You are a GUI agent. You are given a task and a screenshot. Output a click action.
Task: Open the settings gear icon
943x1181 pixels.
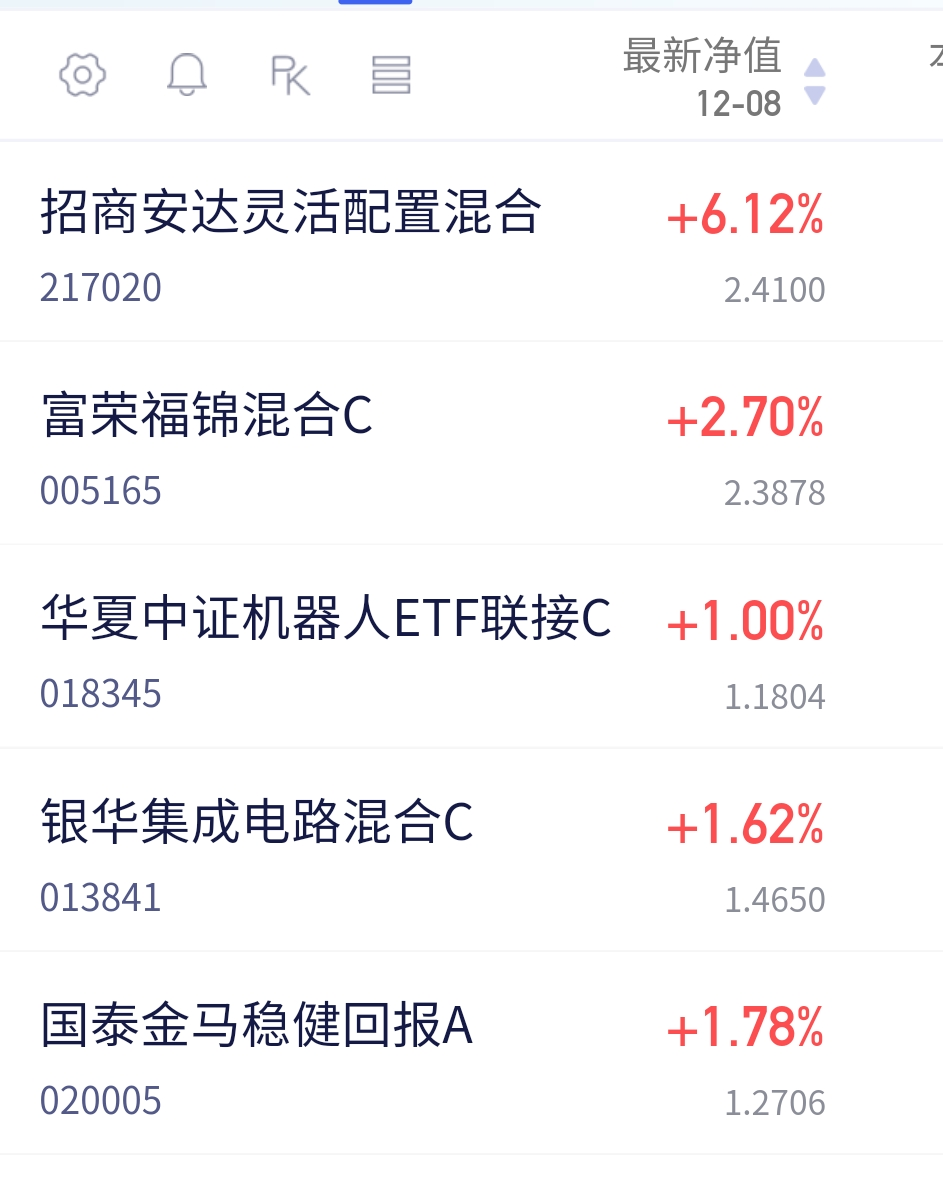pos(82,75)
